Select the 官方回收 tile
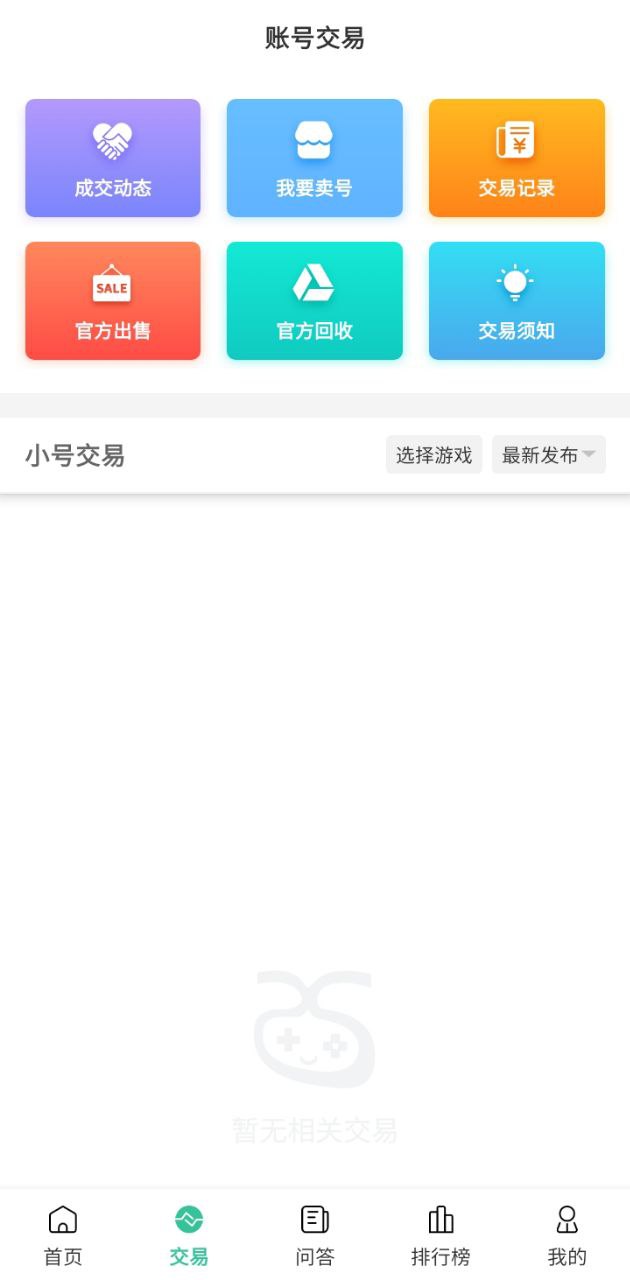 pos(314,301)
